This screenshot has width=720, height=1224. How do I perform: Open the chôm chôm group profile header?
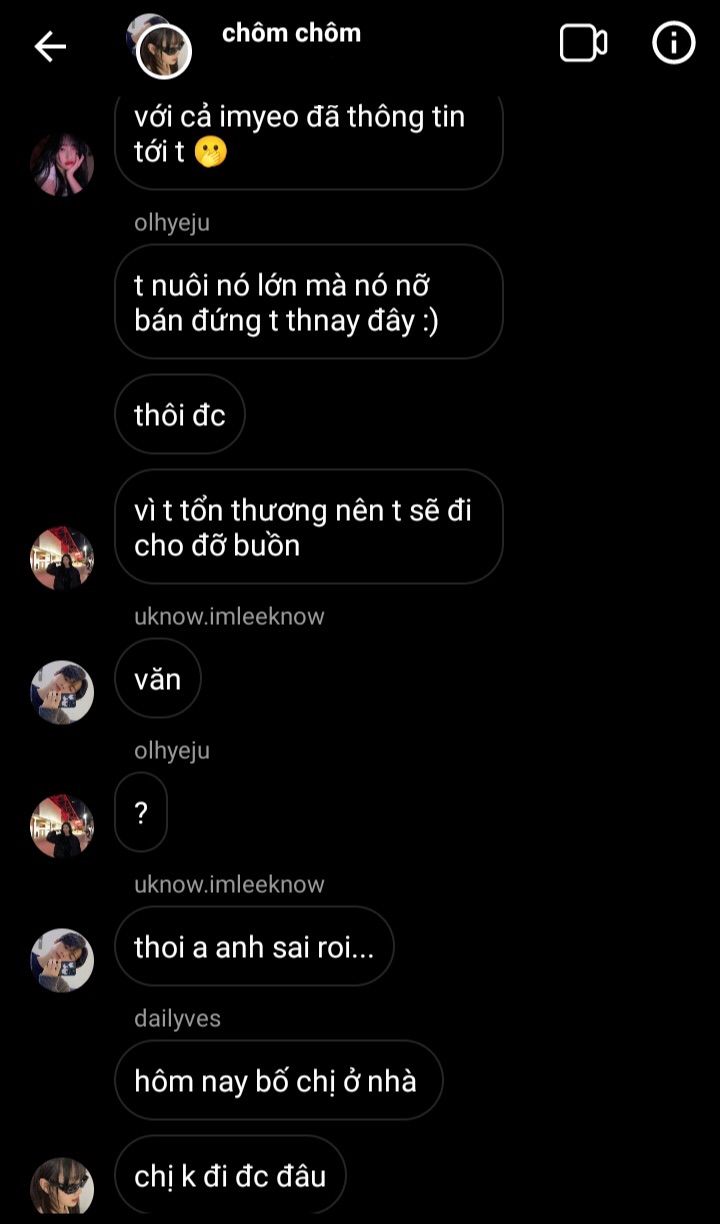290,34
